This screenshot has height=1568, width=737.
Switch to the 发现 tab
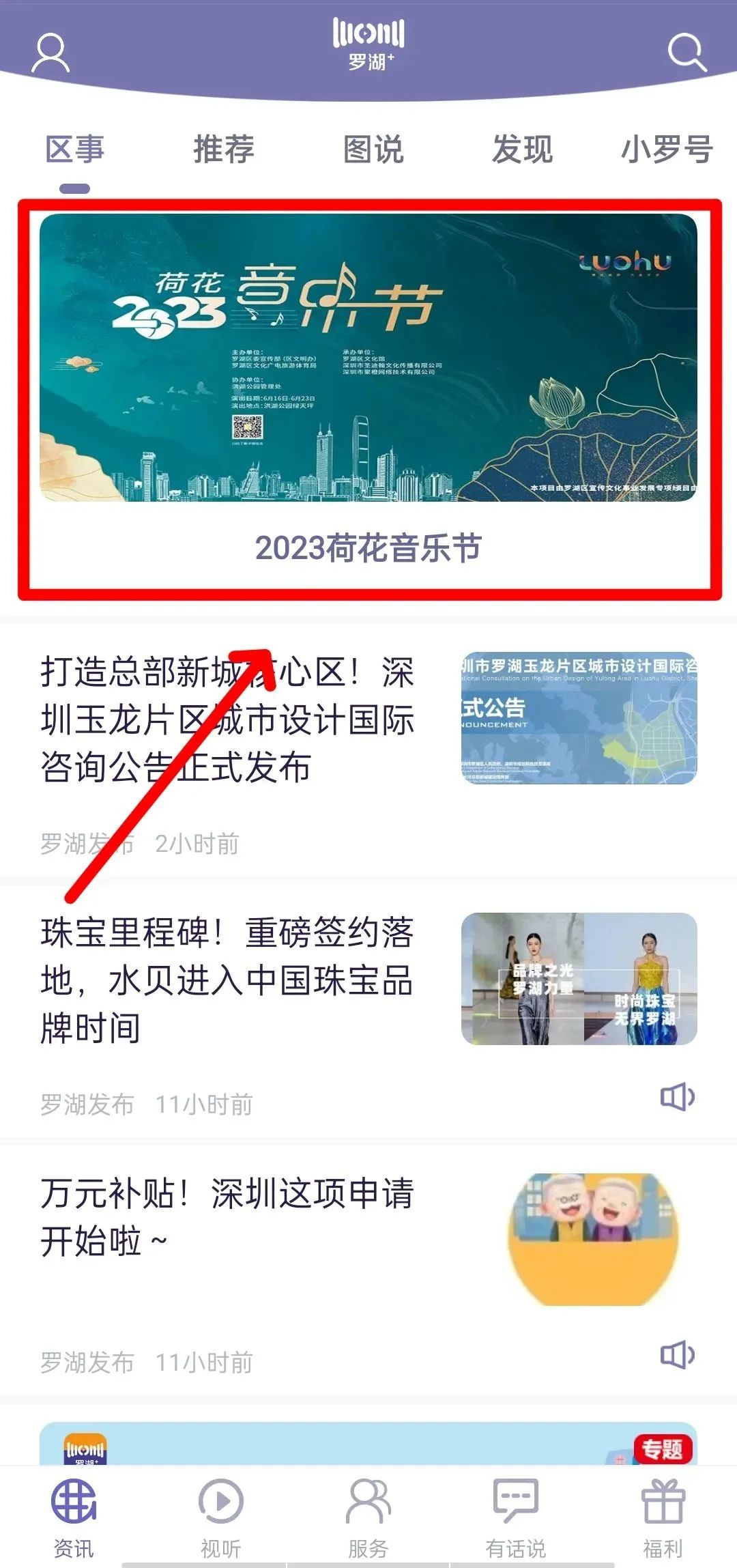click(522, 149)
